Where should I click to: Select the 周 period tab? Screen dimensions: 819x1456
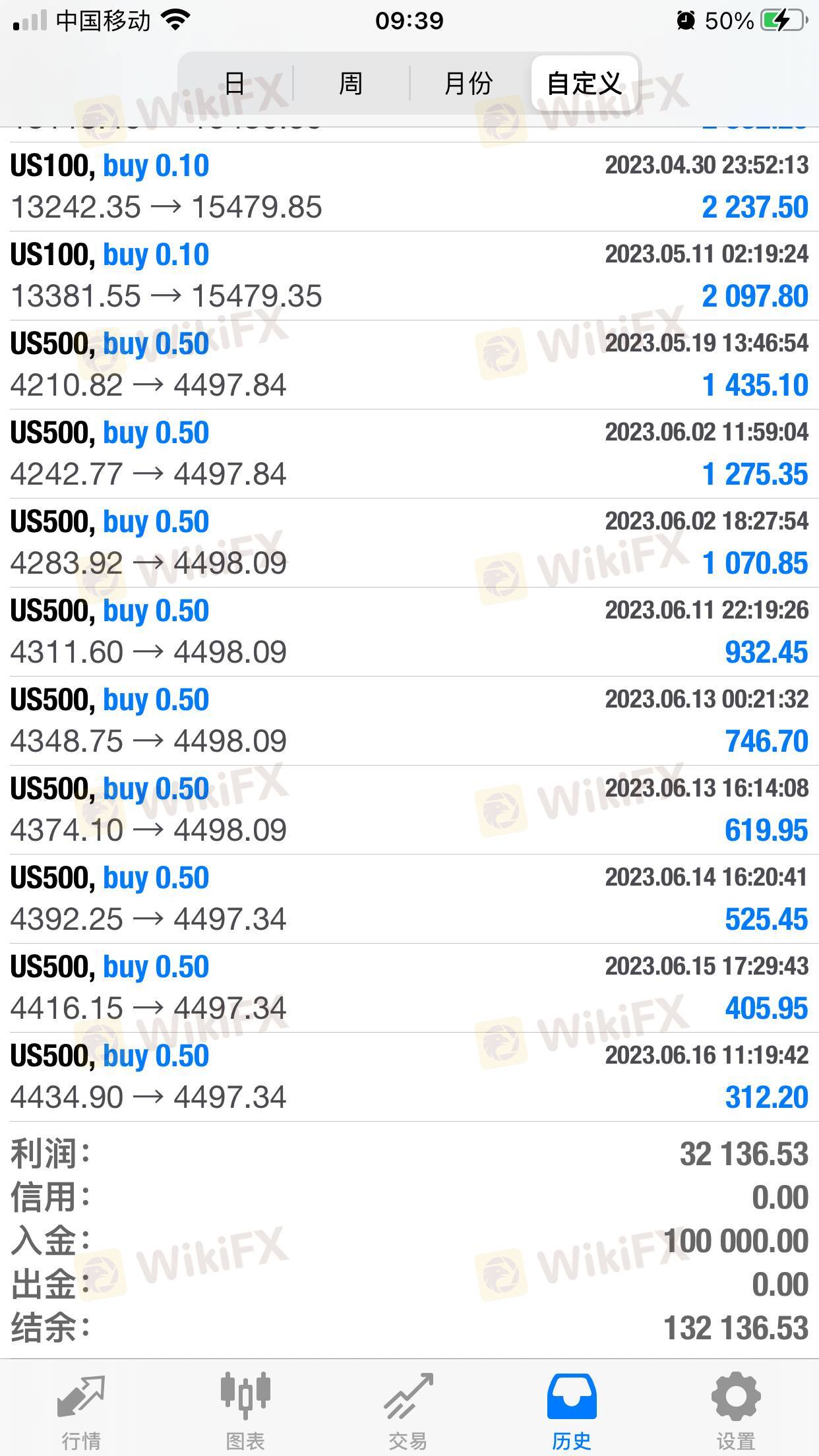click(x=351, y=84)
